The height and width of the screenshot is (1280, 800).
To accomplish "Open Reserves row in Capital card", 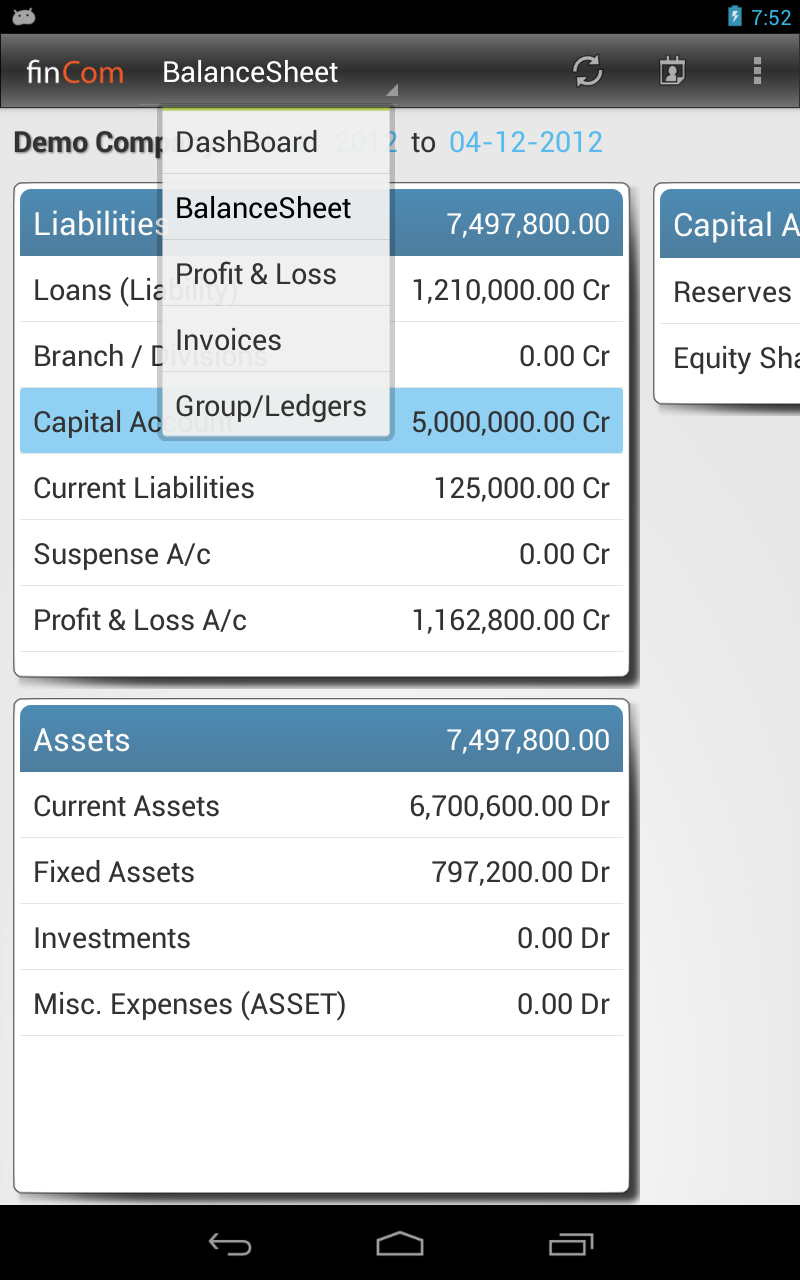I will (x=732, y=292).
